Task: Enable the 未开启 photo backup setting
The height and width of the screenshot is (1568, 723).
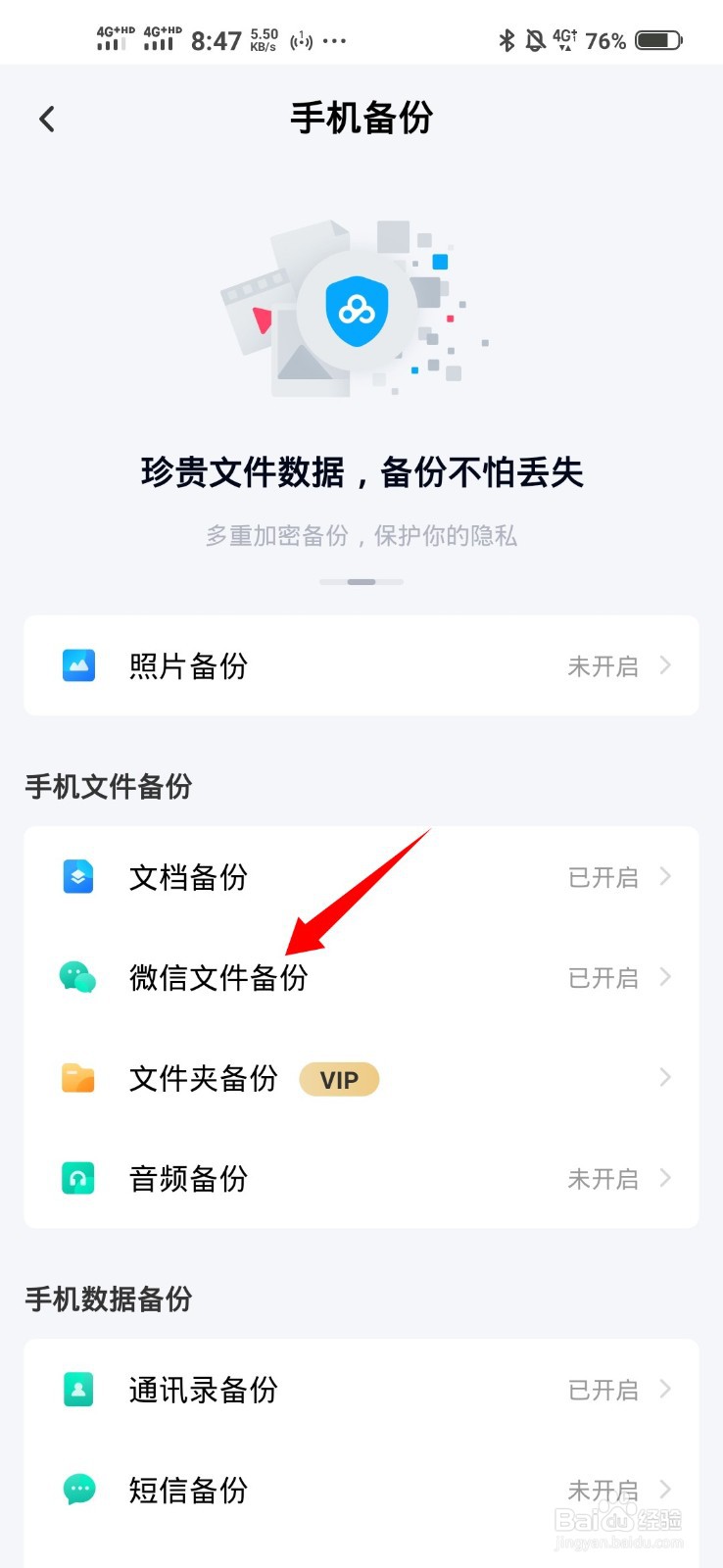Action: pyautogui.click(x=602, y=665)
